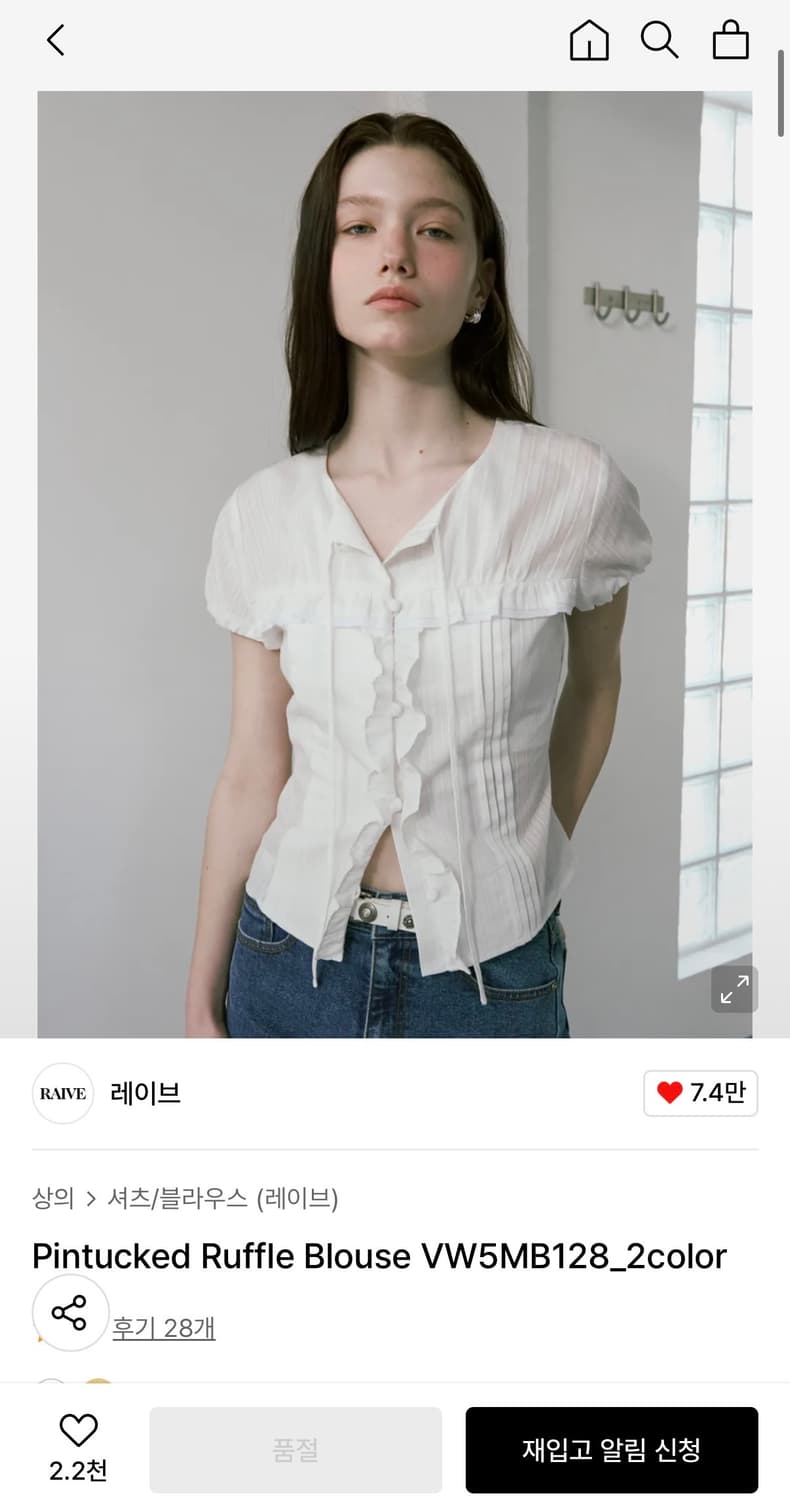The height and width of the screenshot is (1500, 790).
Task: Tap the RAIVE circular brand logo
Action: click(62, 1093)
